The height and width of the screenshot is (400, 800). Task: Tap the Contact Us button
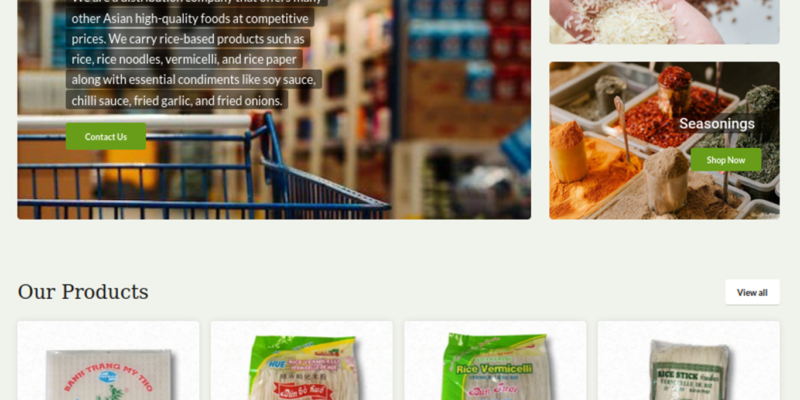(x=106, y=137)
